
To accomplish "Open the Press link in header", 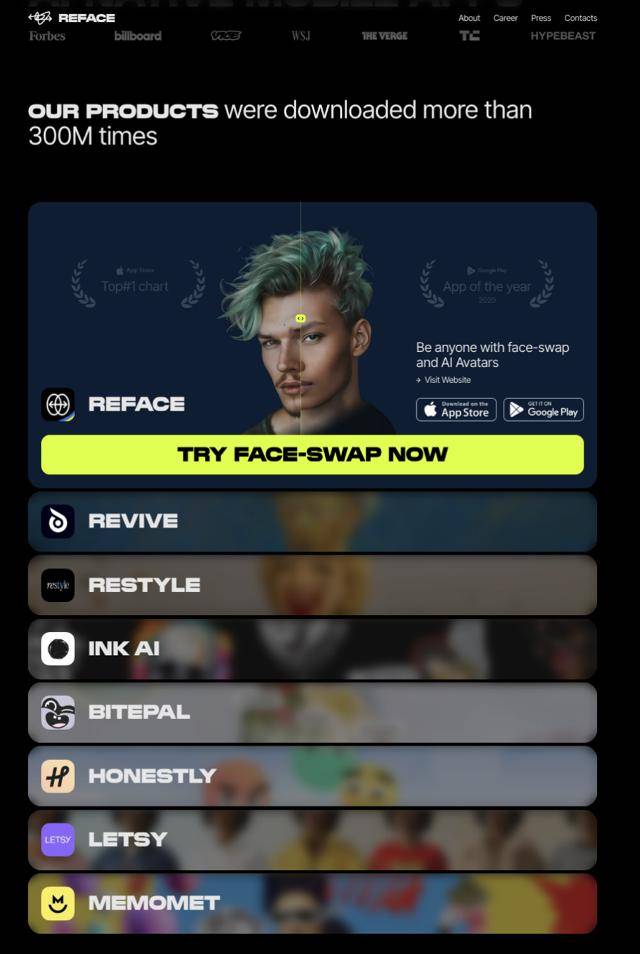I will pyautogui.click(x=541, y=18).
